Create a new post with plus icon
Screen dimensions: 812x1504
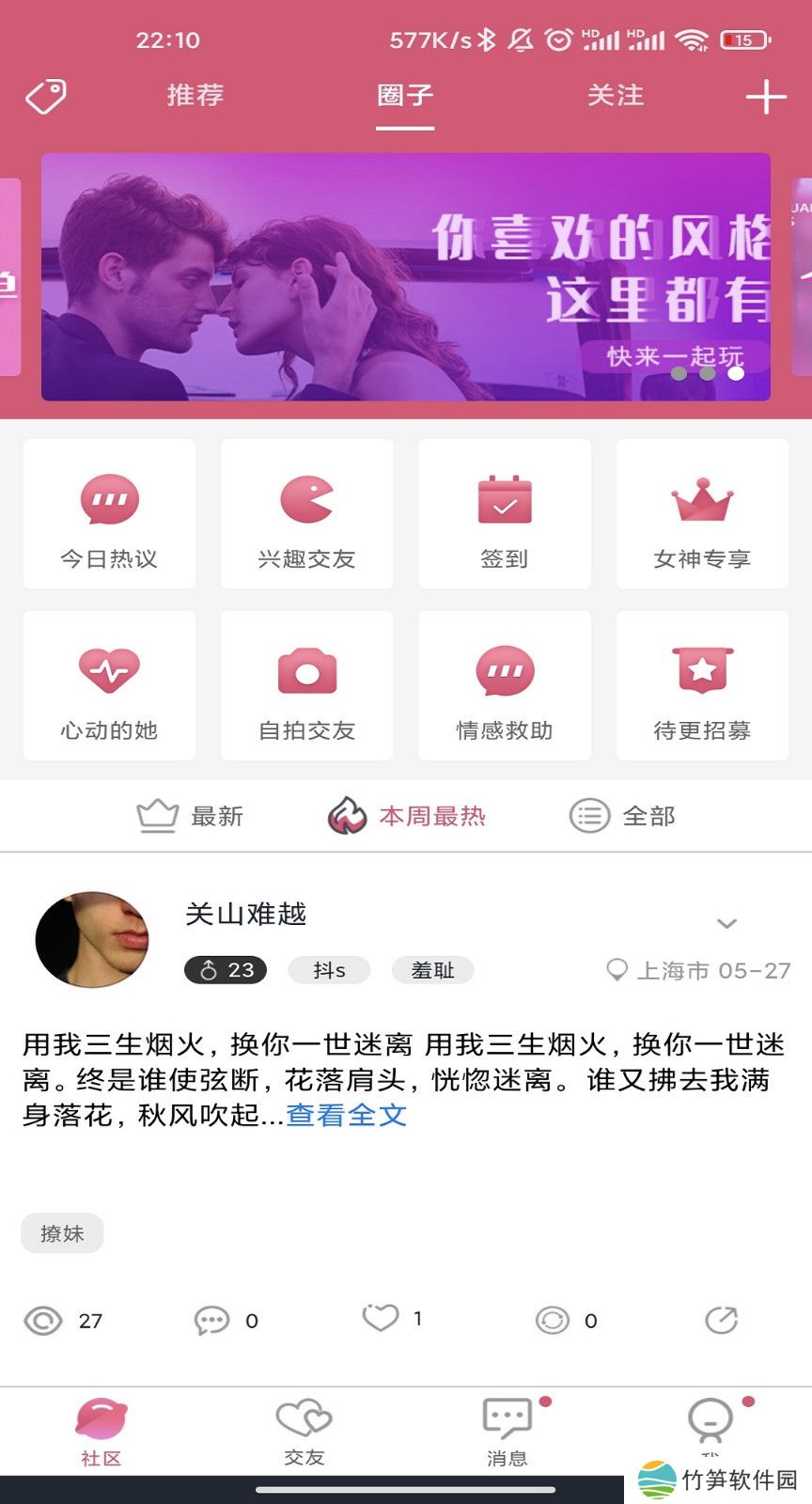[x=766, y=96]
